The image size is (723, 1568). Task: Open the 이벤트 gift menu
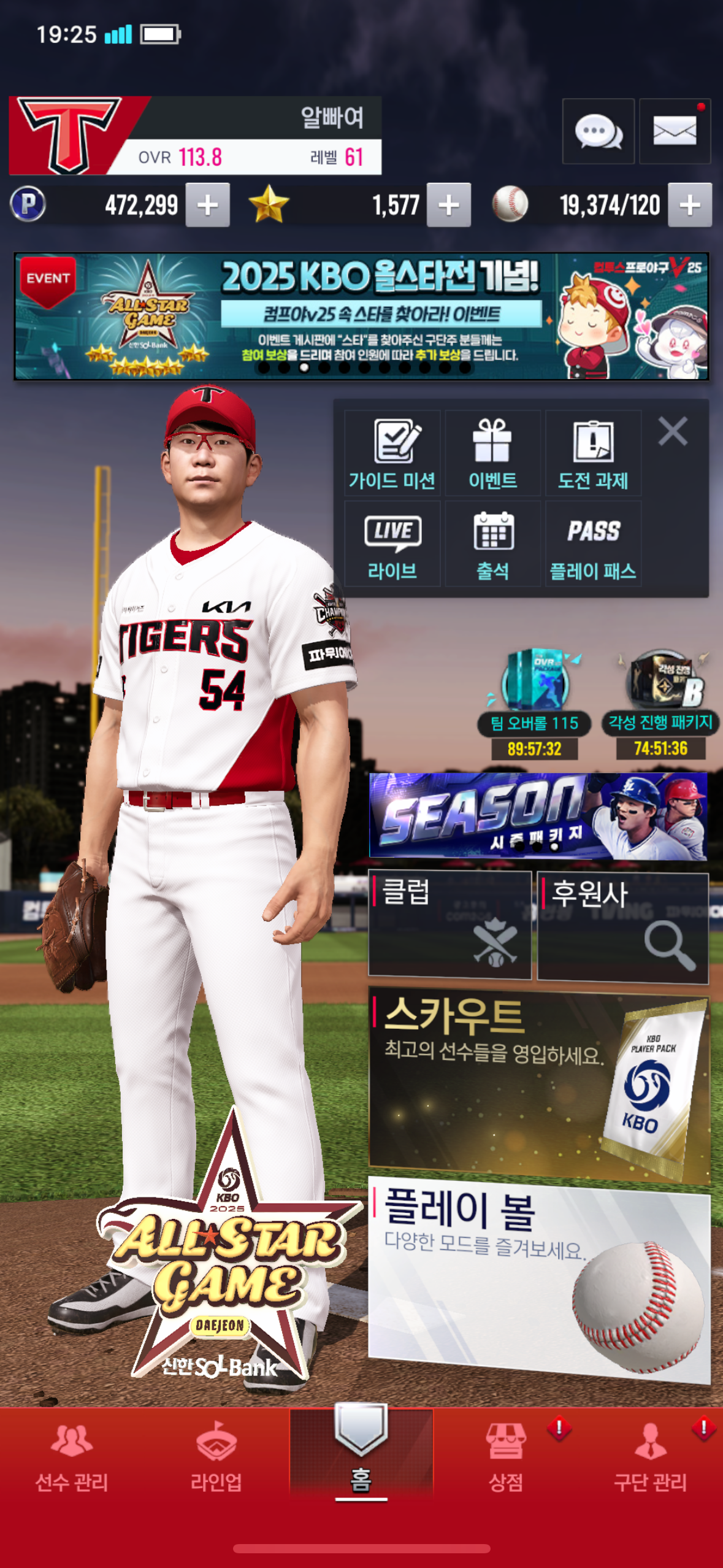(x=492, y=453)
